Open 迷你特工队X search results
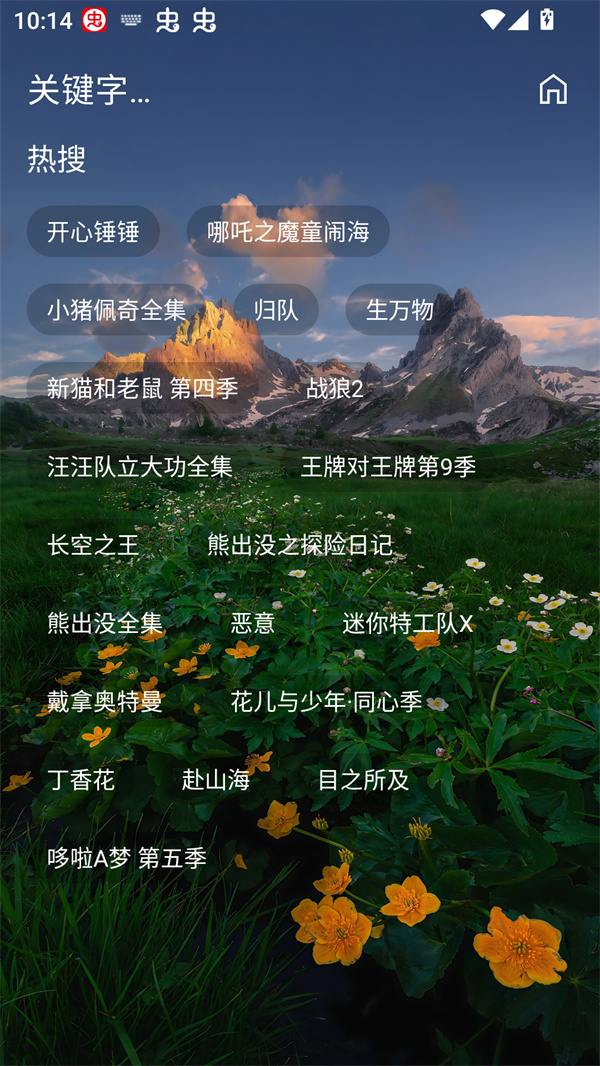The height and width of the screenshot is (1066, 600). (x=407, y=623)
